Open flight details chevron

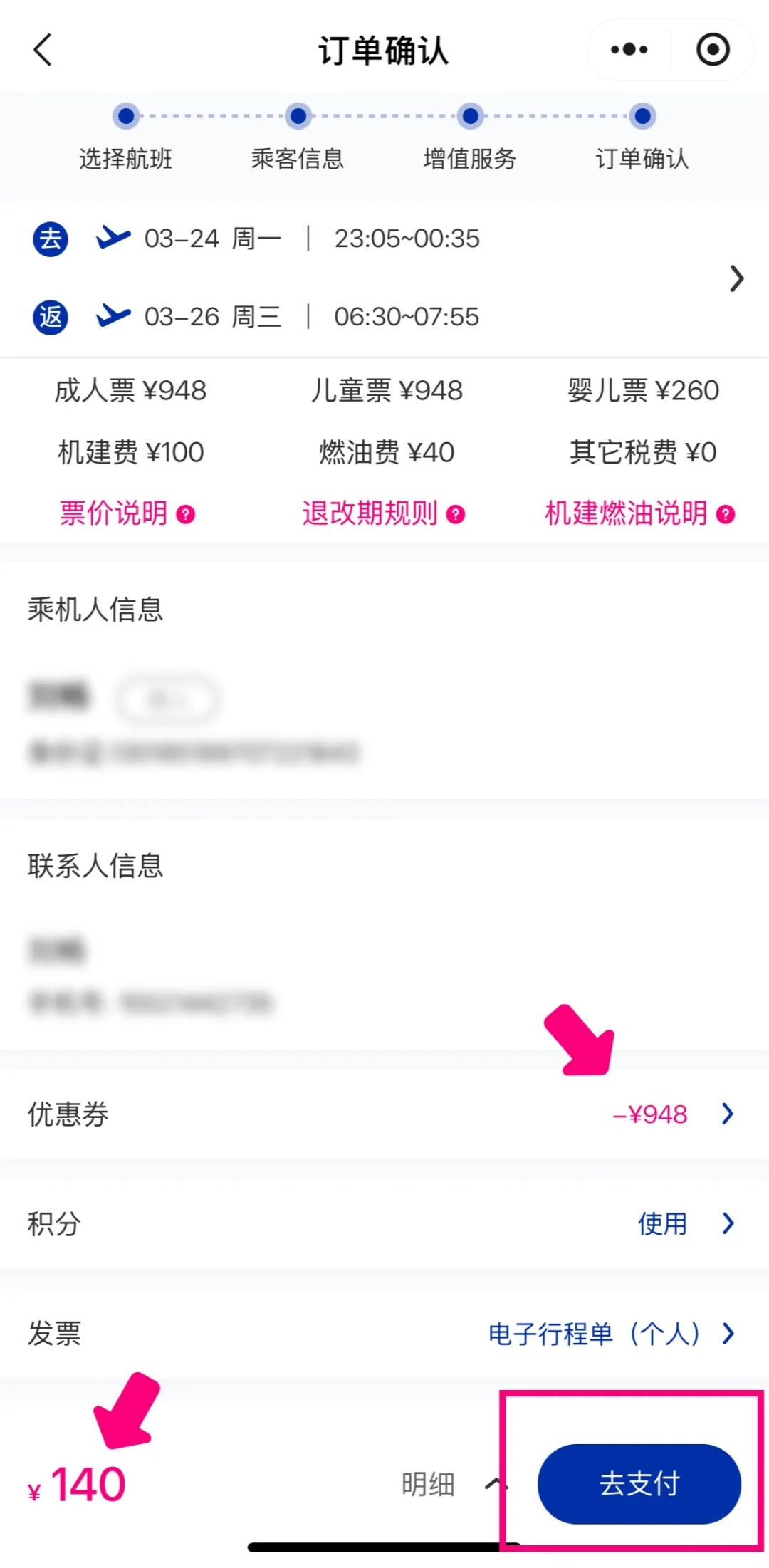[x=737, y=278]
